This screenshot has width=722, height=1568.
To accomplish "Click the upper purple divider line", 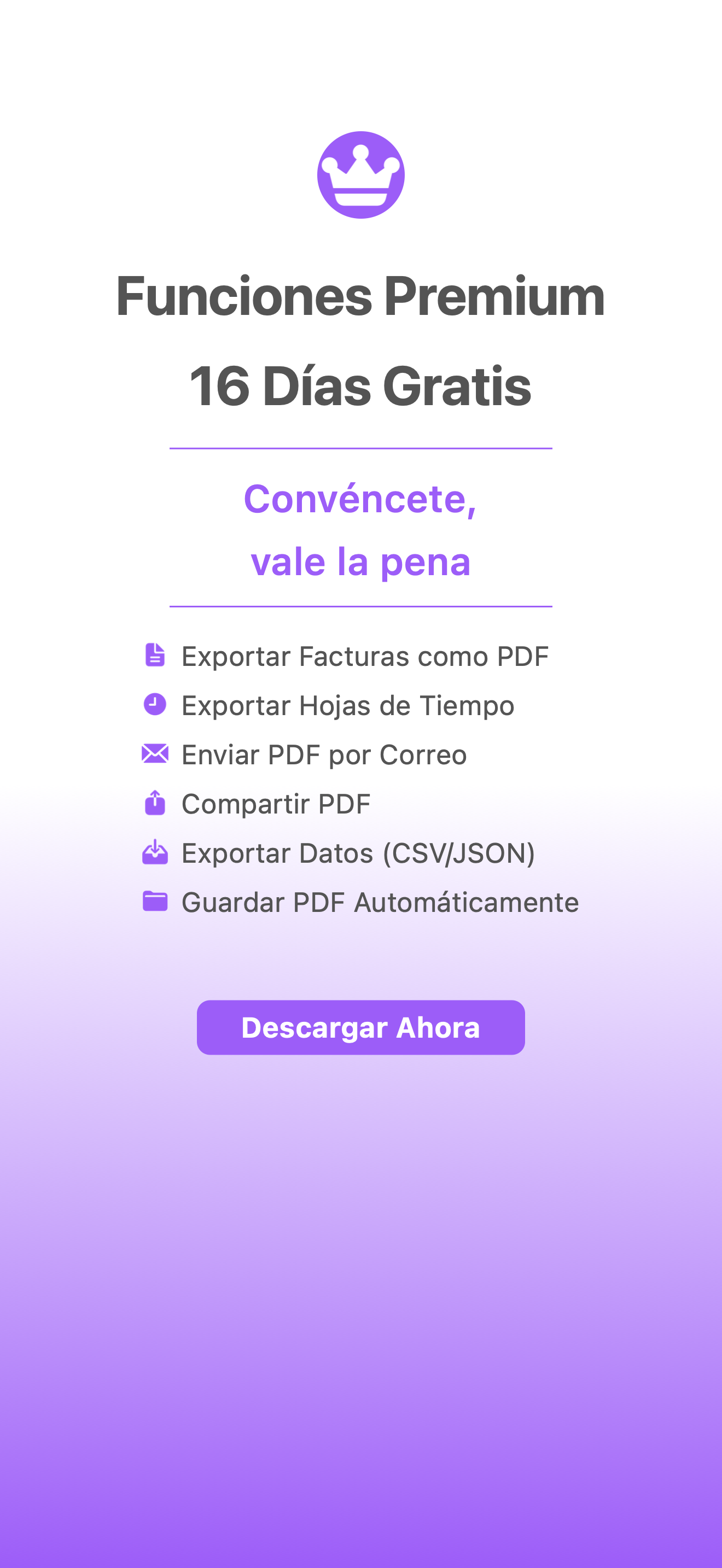I will coord(360,447).
